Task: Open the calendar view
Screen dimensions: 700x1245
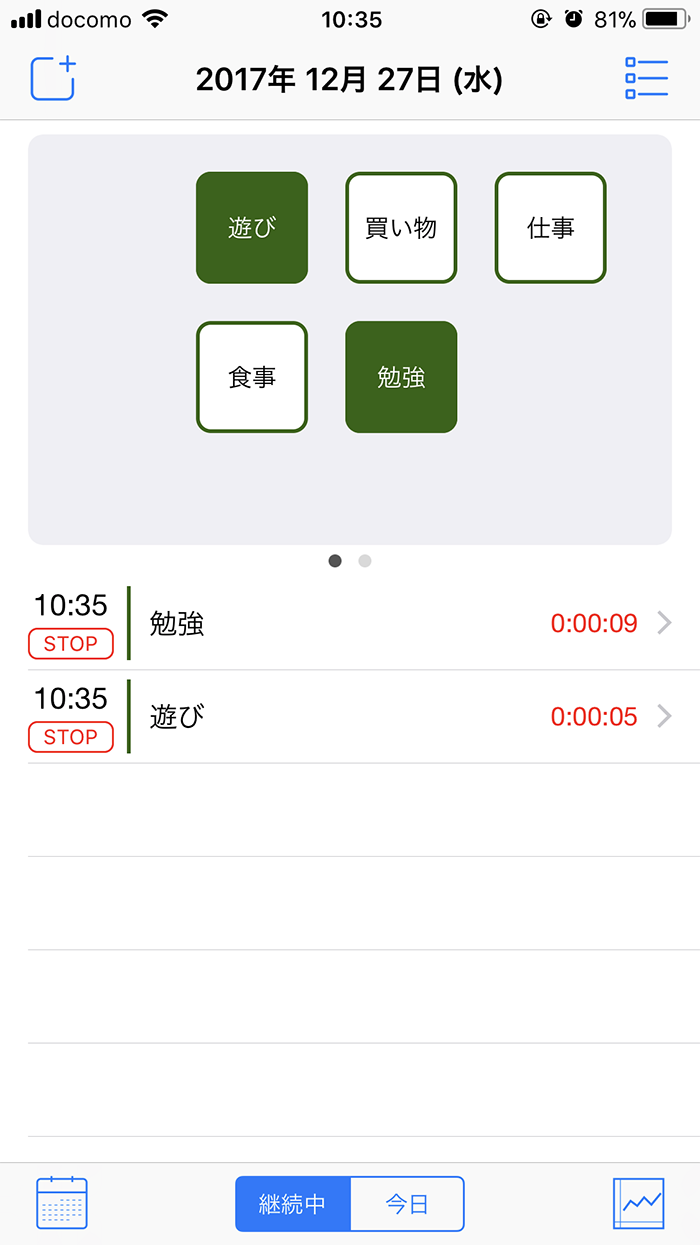Action: (x=62, y=1203)
